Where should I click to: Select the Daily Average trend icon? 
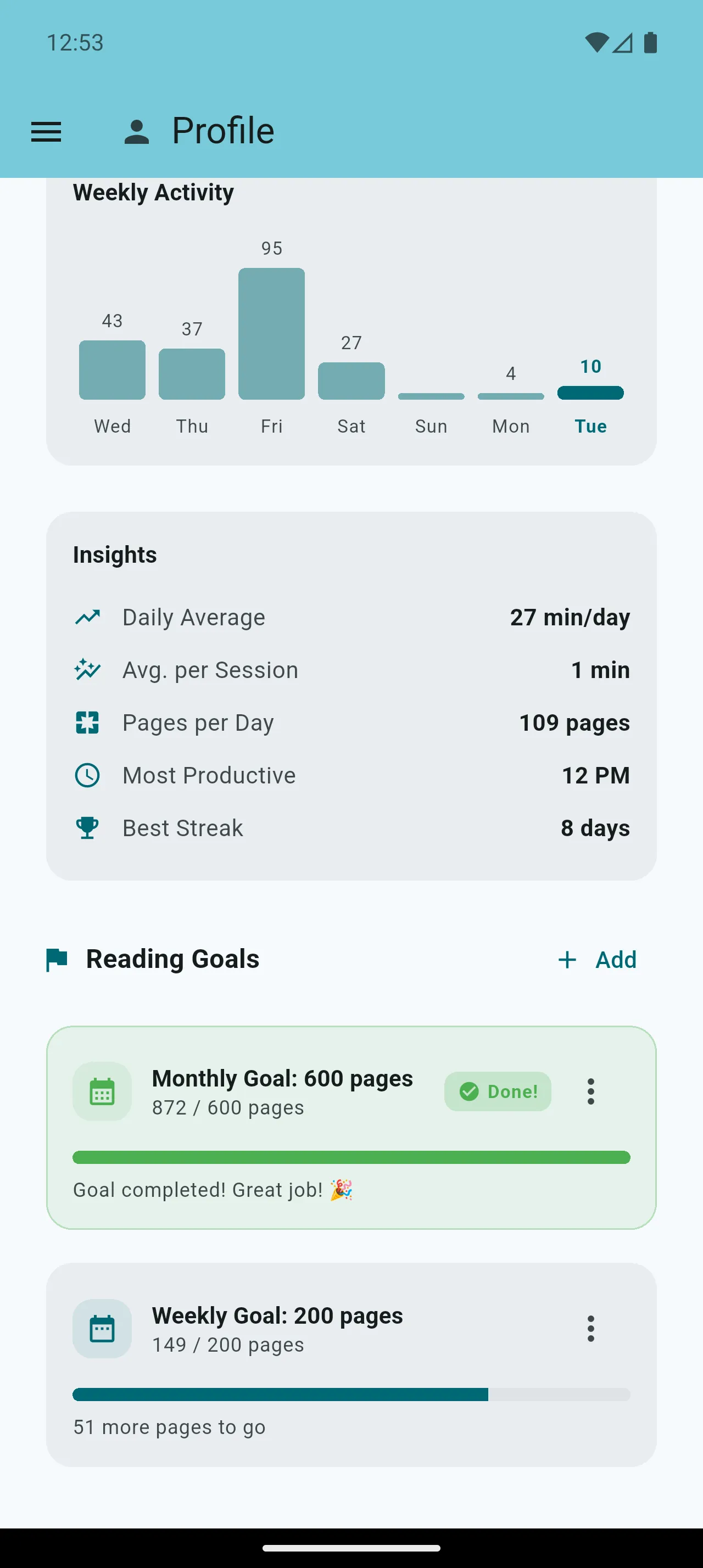(87, 617)
